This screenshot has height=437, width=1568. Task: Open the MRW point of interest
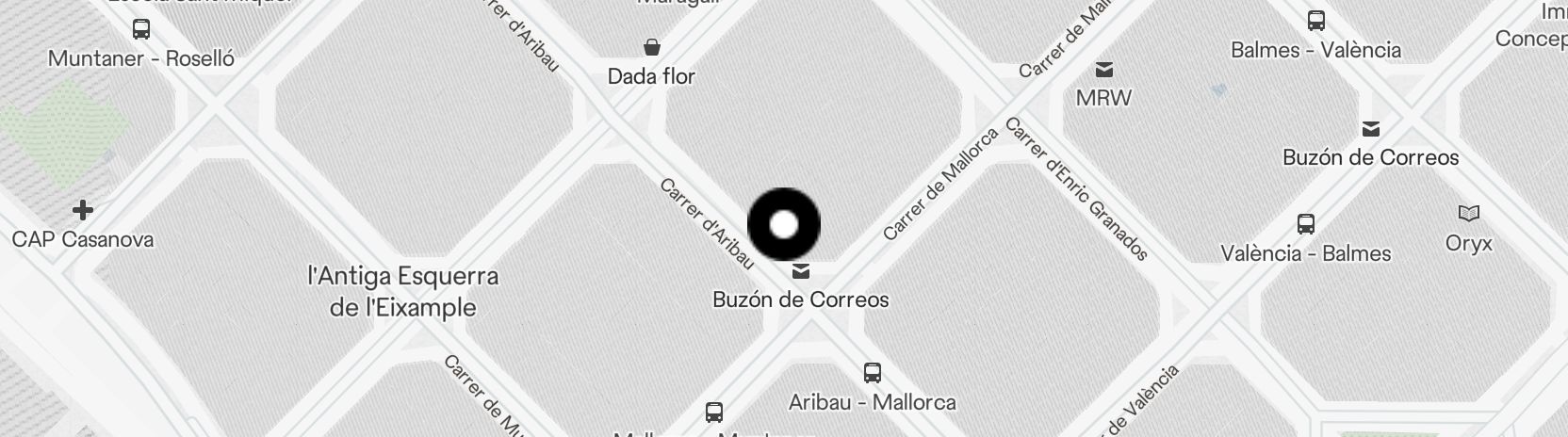(x=1104, y=70)
